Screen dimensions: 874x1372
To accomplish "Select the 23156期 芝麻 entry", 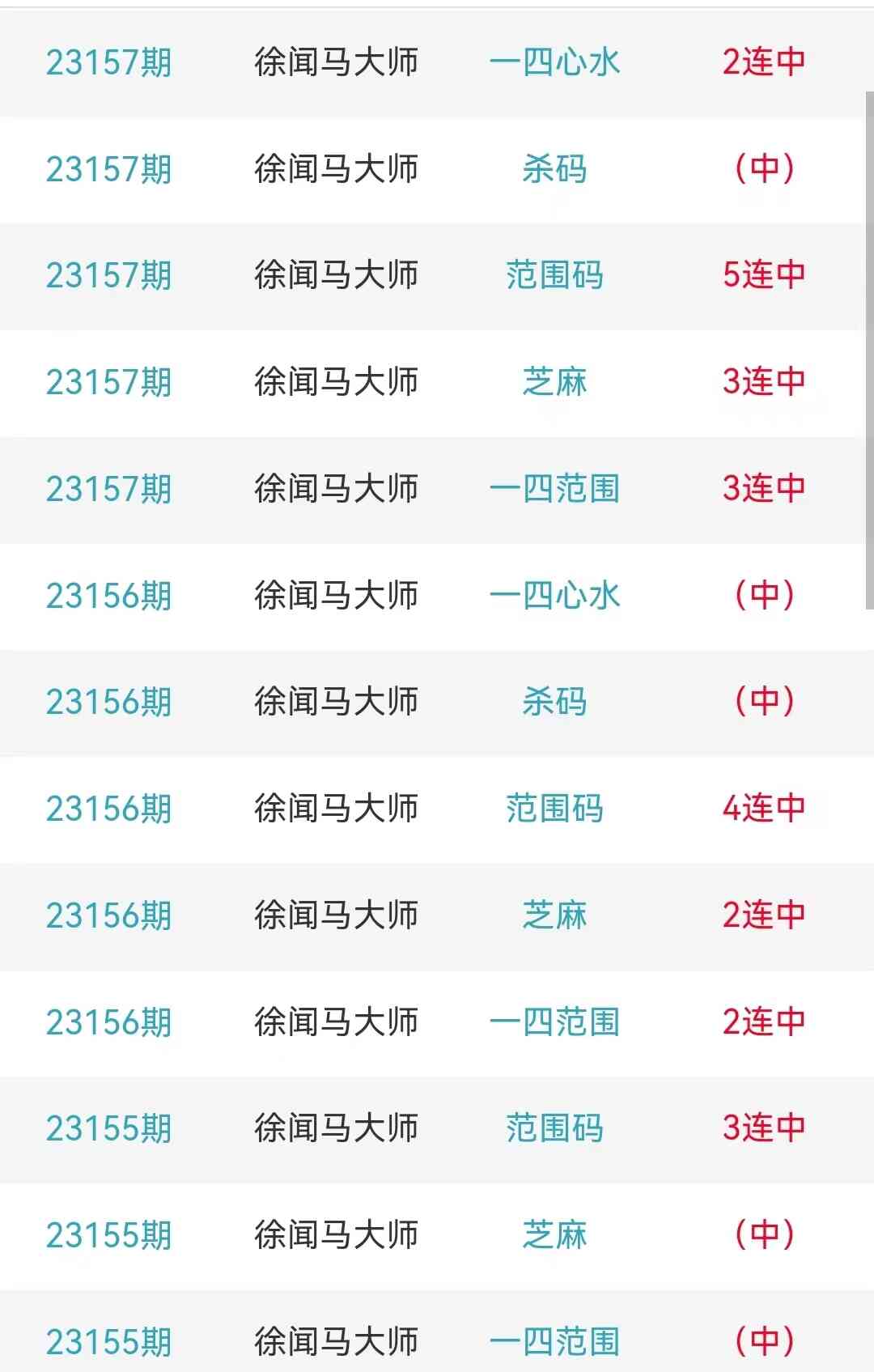I will click(x=554, y=915).
